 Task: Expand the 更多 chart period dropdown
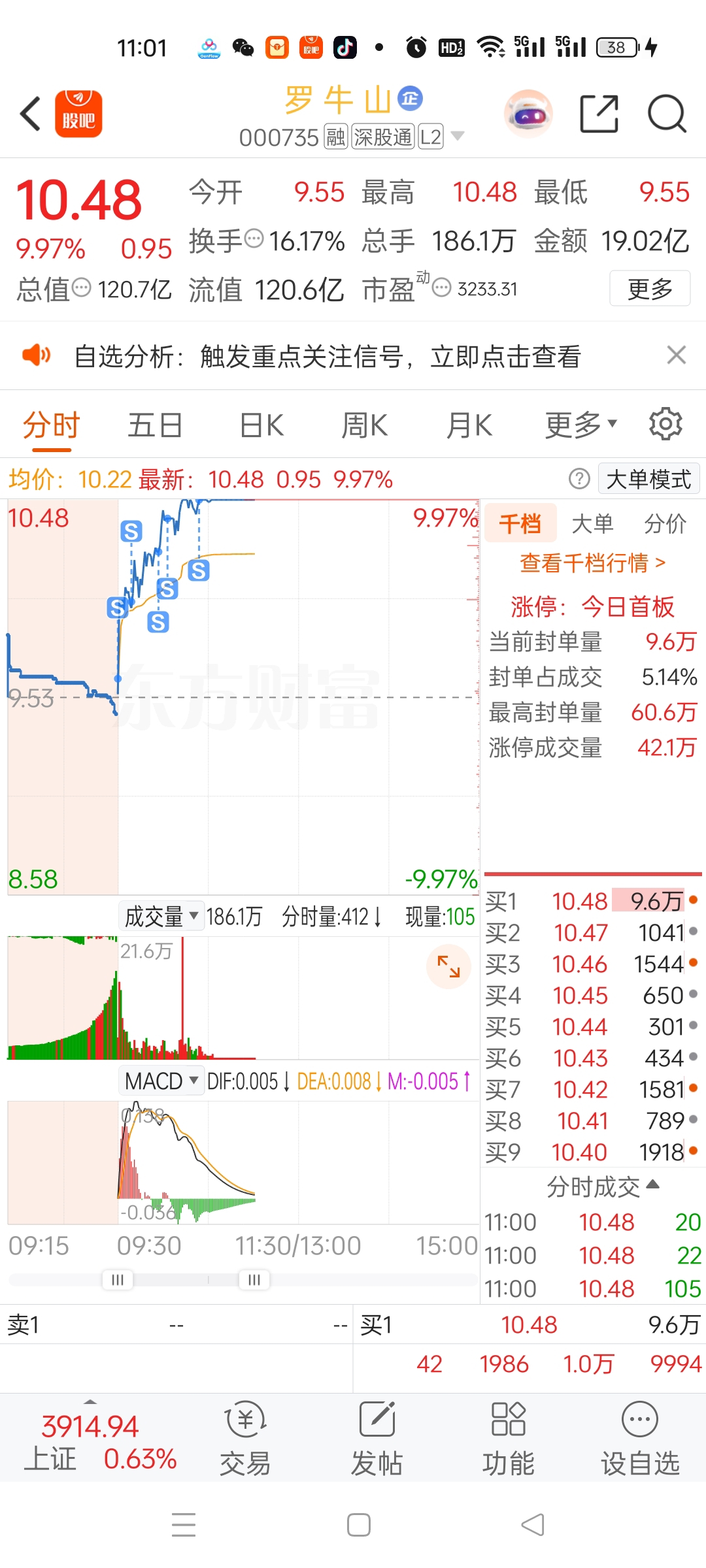point(580,425)
